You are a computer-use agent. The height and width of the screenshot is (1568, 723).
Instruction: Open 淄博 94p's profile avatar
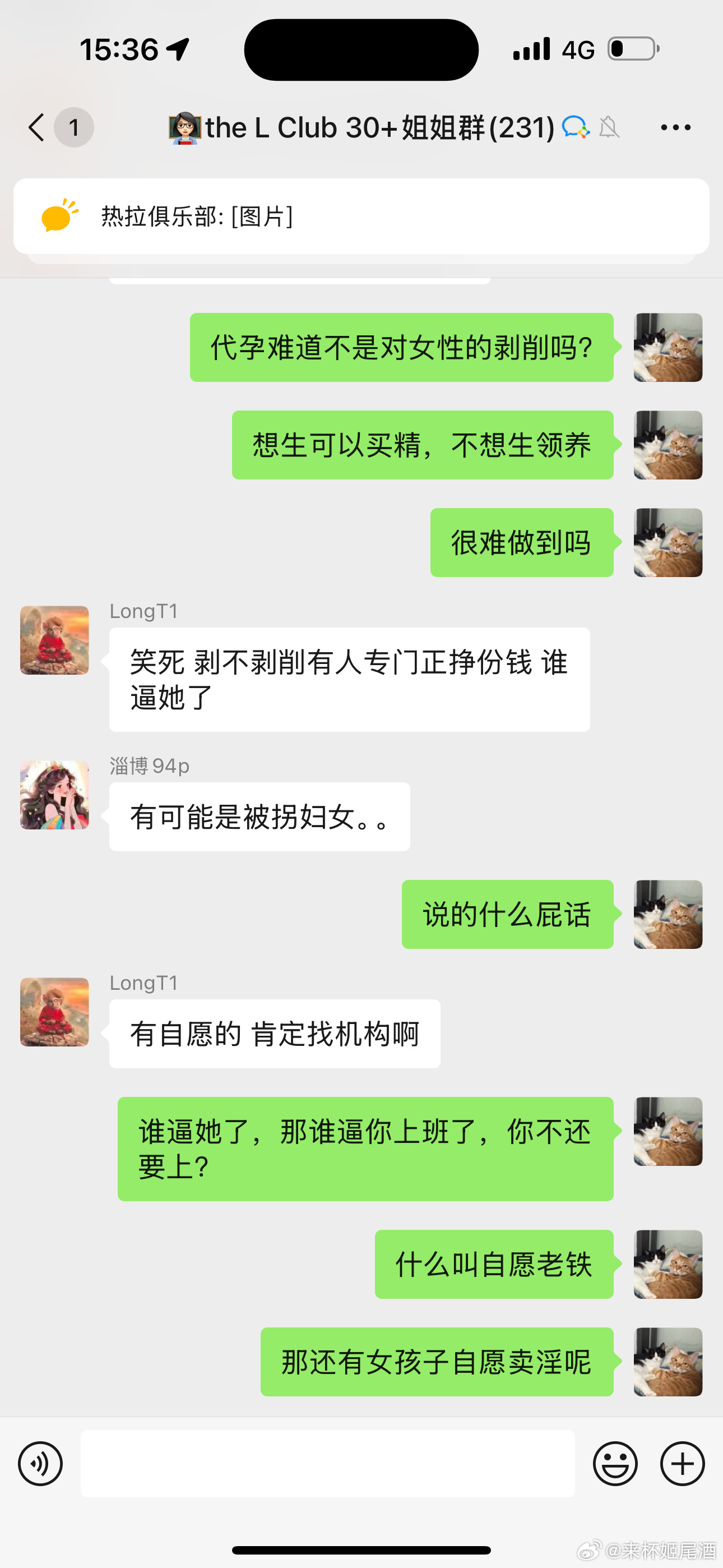pos(55,795)
